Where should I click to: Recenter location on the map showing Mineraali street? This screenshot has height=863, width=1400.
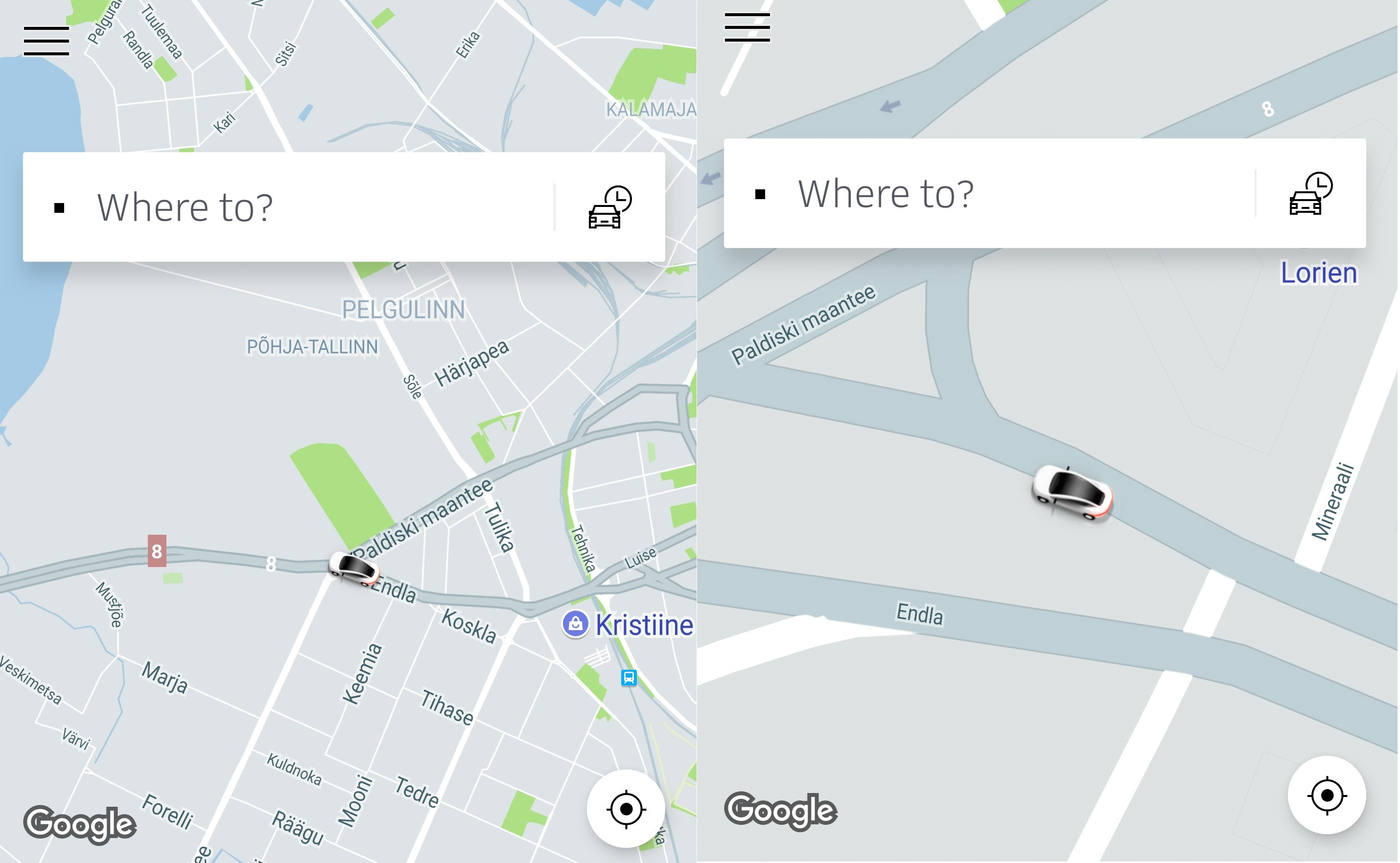tap(1327, 795)
